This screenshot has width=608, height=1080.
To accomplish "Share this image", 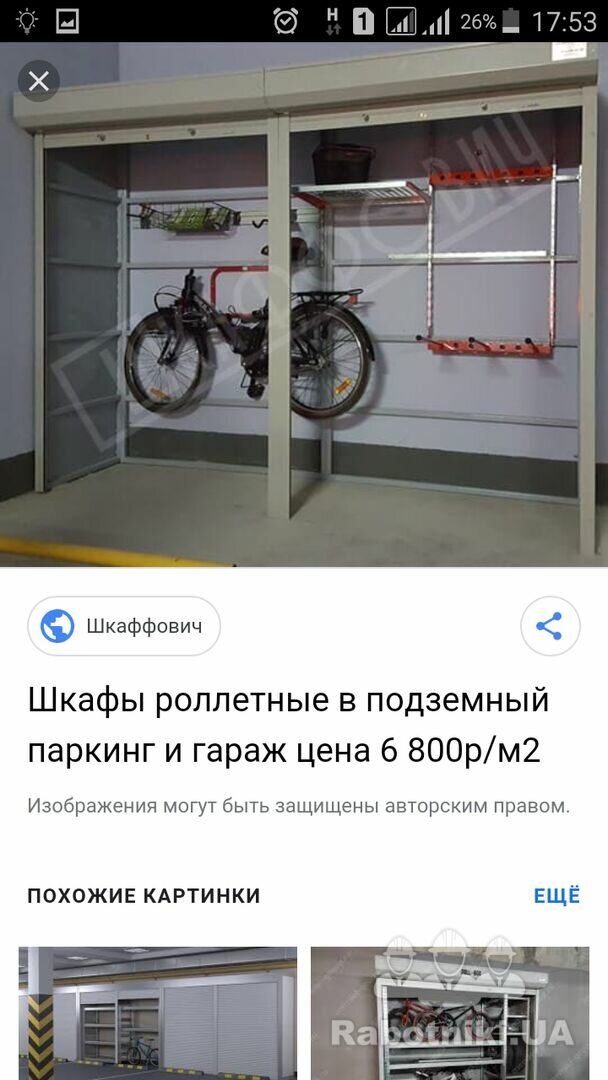I will (x=550, y=626).
